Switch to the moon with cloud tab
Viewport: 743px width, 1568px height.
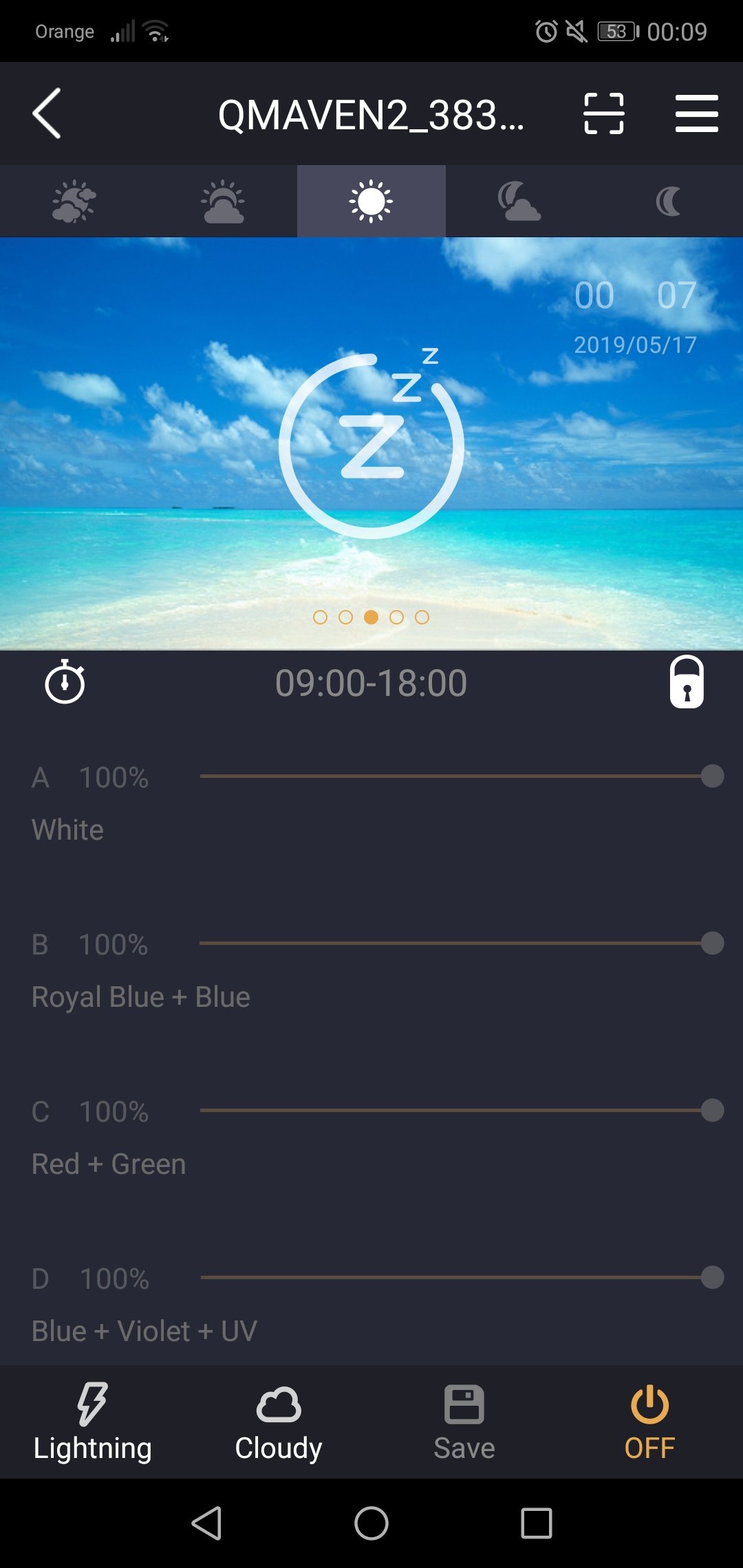(519, 202)
